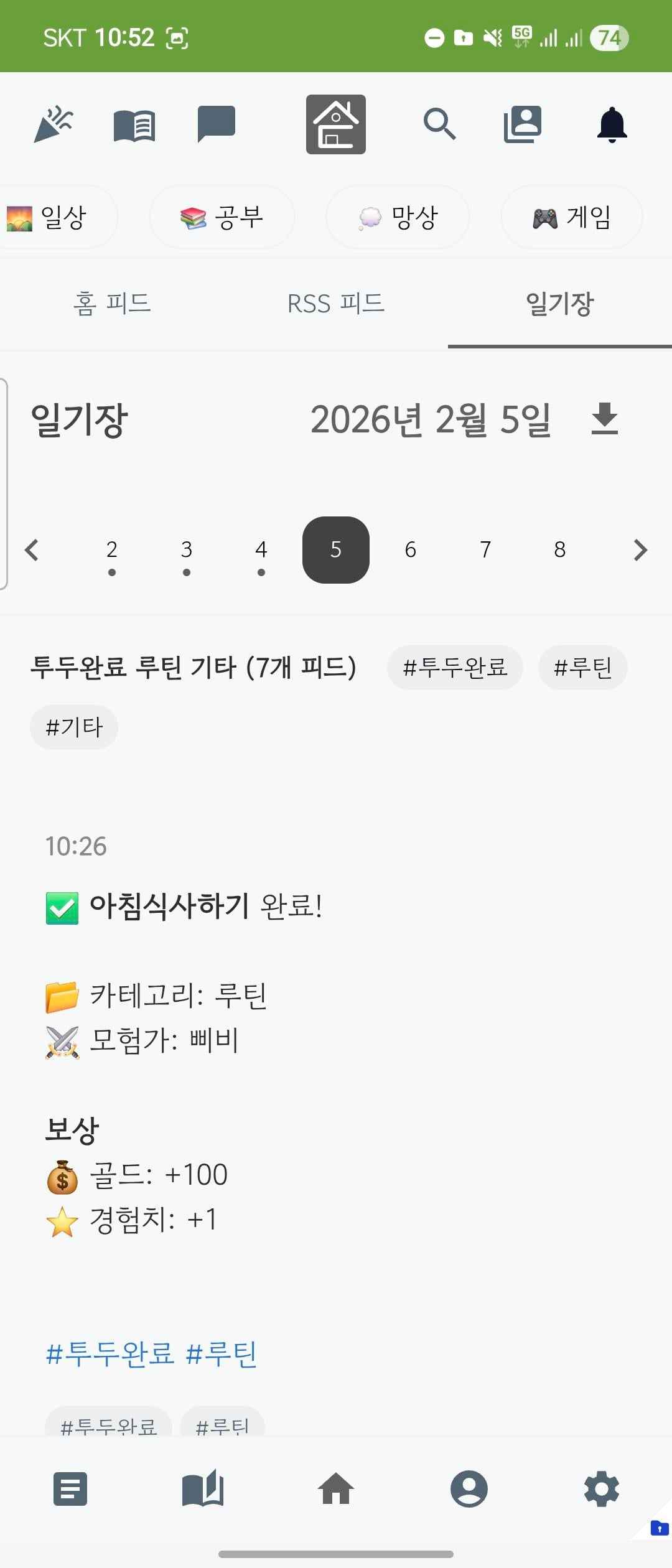Select the 망상 category chip

[x=398, y=217]
